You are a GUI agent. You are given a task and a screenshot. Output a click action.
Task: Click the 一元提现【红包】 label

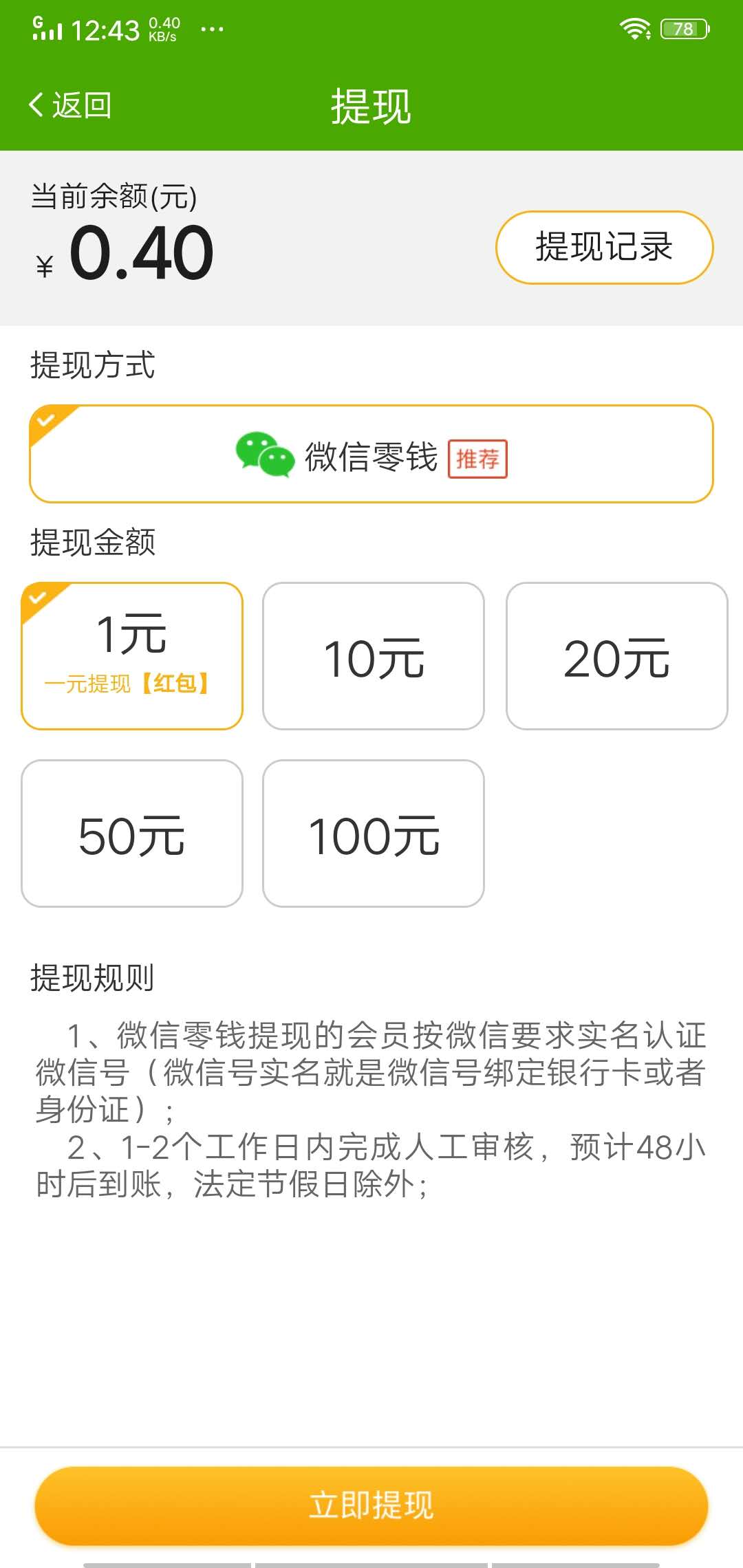131,683
